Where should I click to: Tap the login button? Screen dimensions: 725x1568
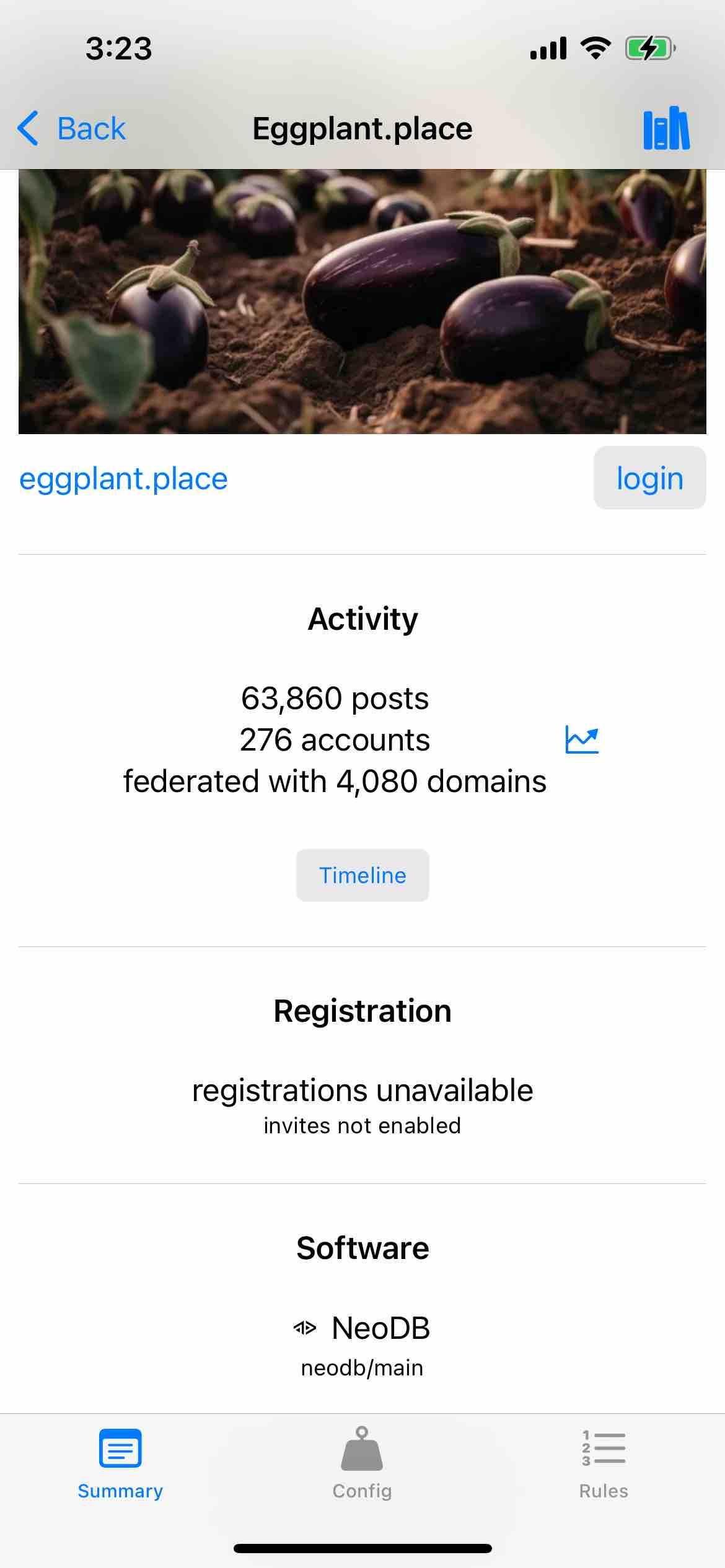click(649, 478)
